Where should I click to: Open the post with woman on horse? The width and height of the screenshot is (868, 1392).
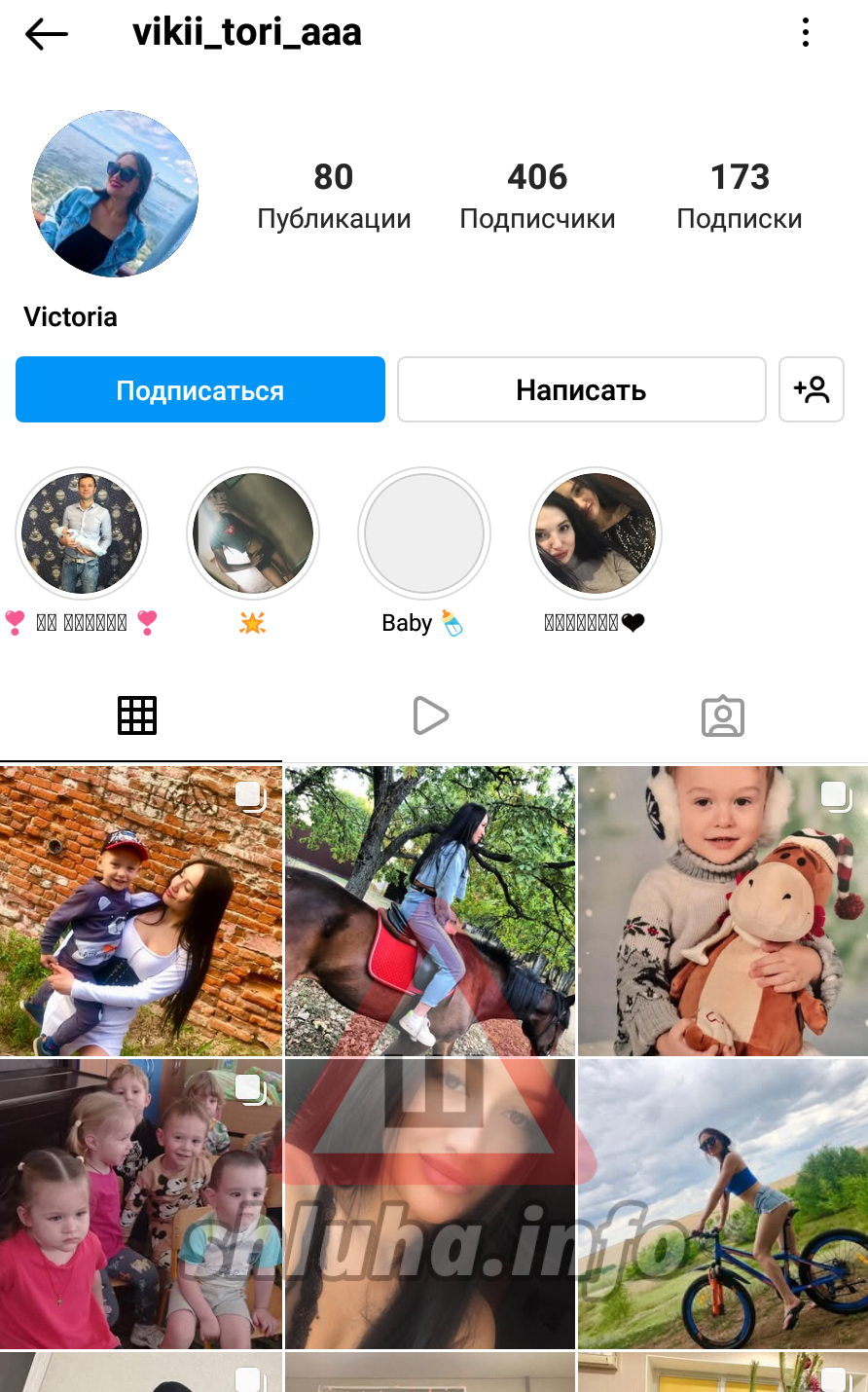429,910
